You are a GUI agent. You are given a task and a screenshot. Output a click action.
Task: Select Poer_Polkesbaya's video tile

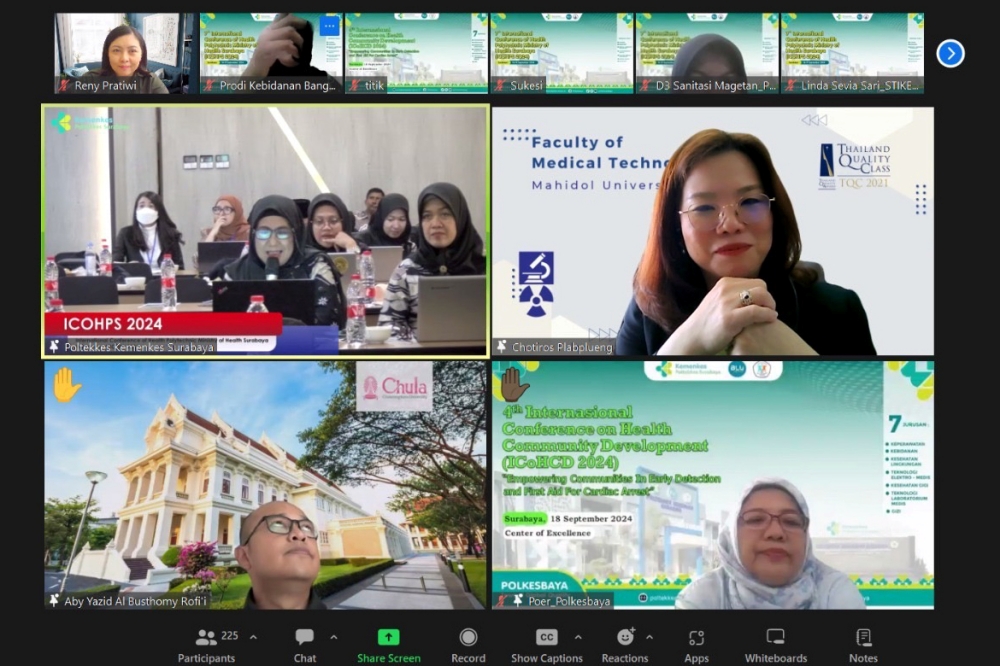click(712, 485)
